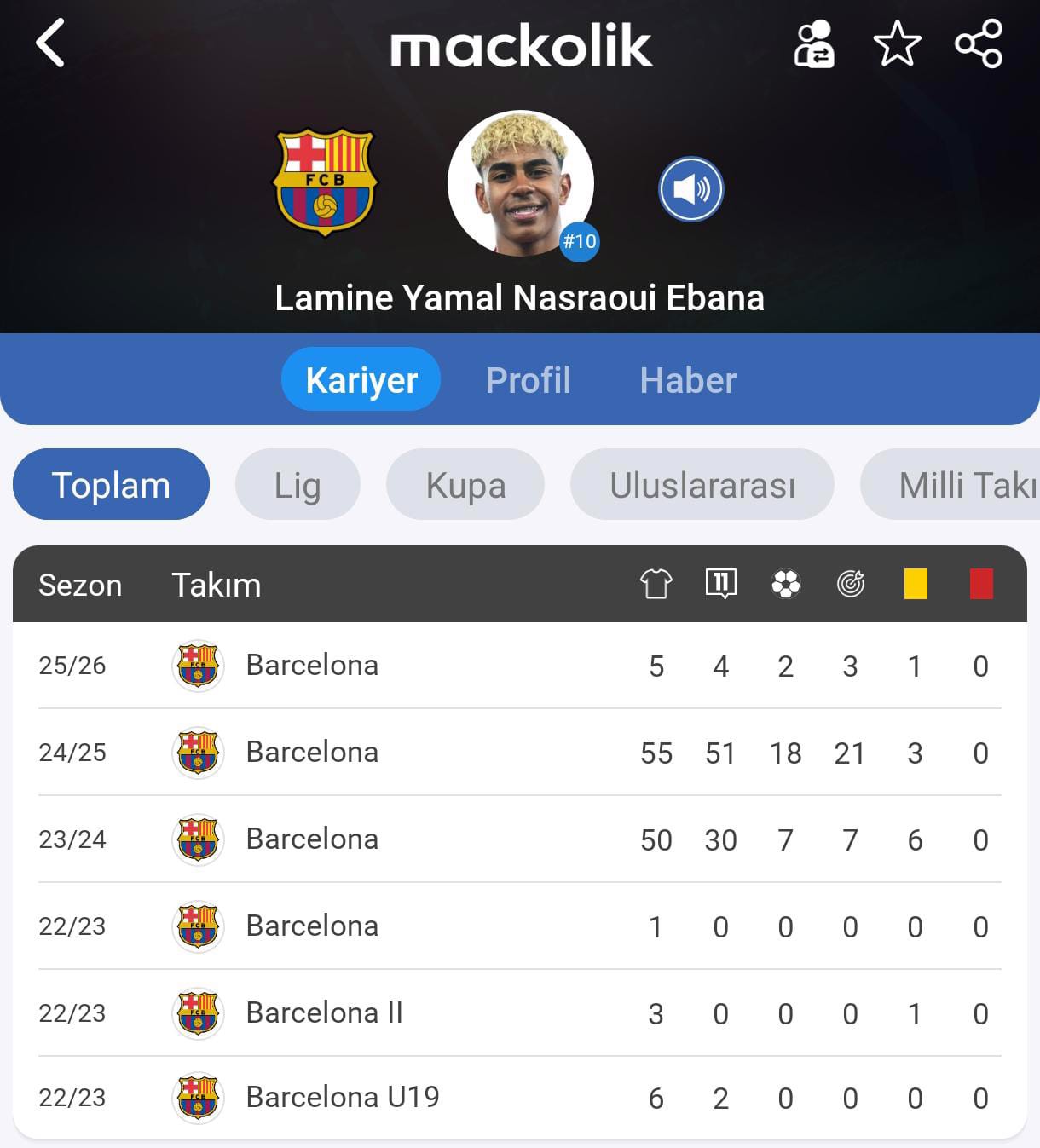Viewport: 1040px width, 1148px height.
Task: Filter stats by Kupa
Action: (465, 485)
